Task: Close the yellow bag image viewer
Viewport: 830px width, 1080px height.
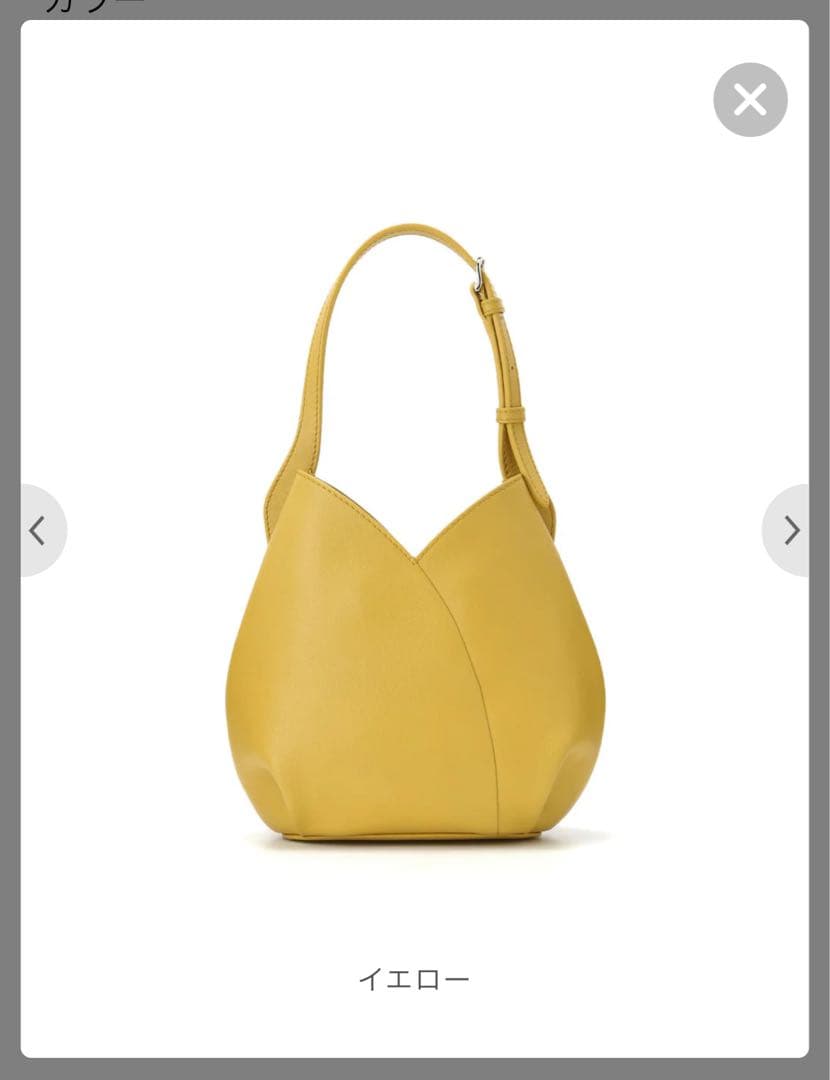Action: coord(750,100)
